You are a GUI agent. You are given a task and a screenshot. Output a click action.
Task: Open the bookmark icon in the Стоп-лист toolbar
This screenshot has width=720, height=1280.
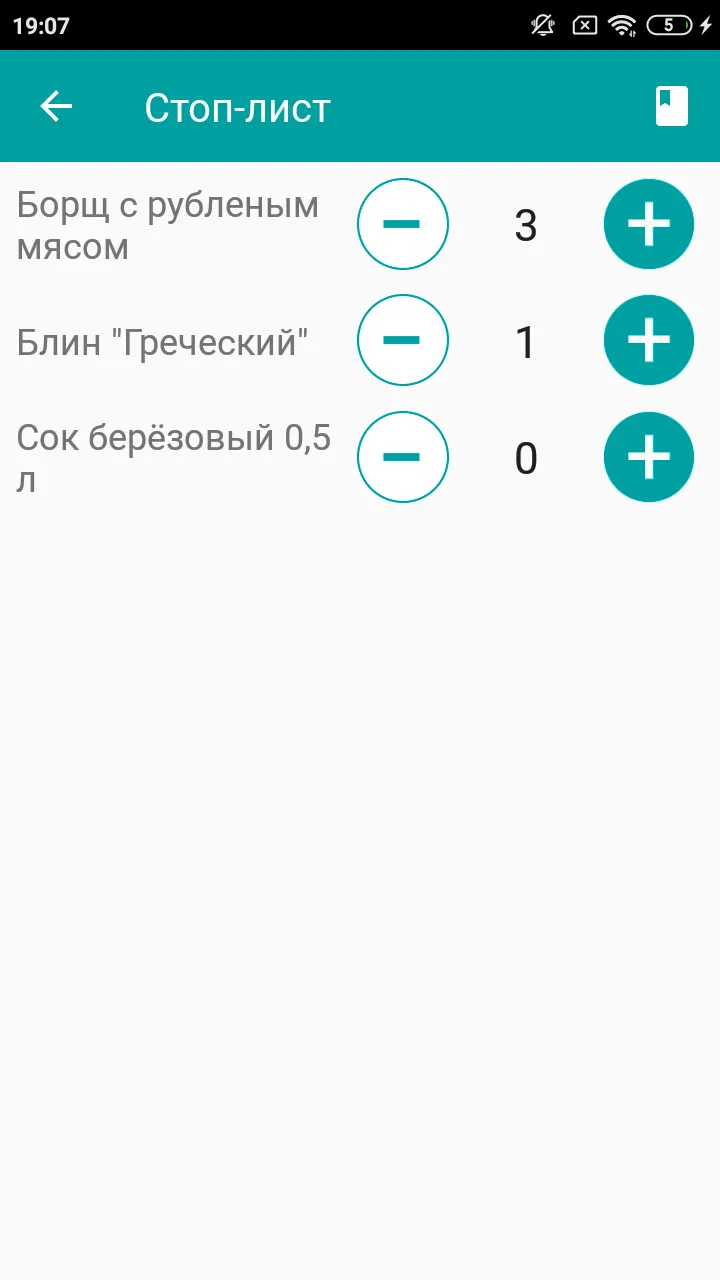coord(672,106)
